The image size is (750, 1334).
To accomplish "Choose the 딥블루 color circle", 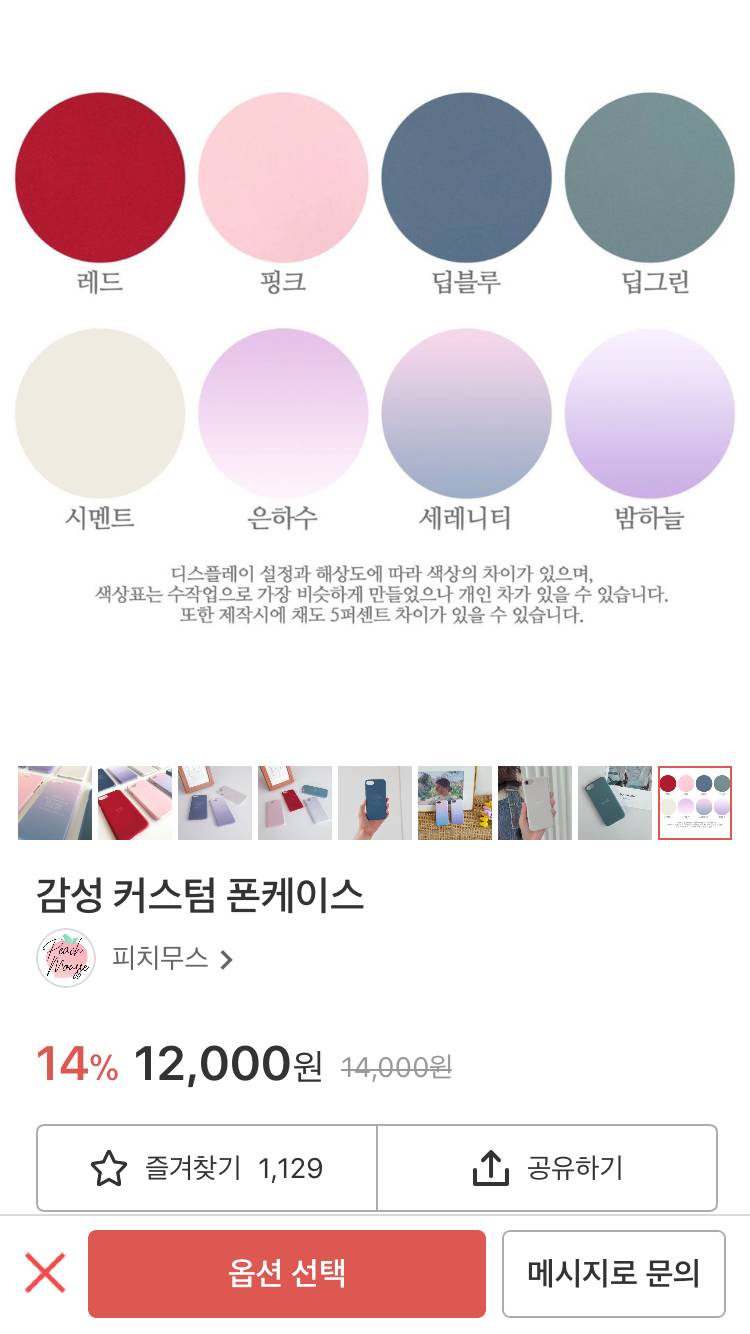I will 466,176.
